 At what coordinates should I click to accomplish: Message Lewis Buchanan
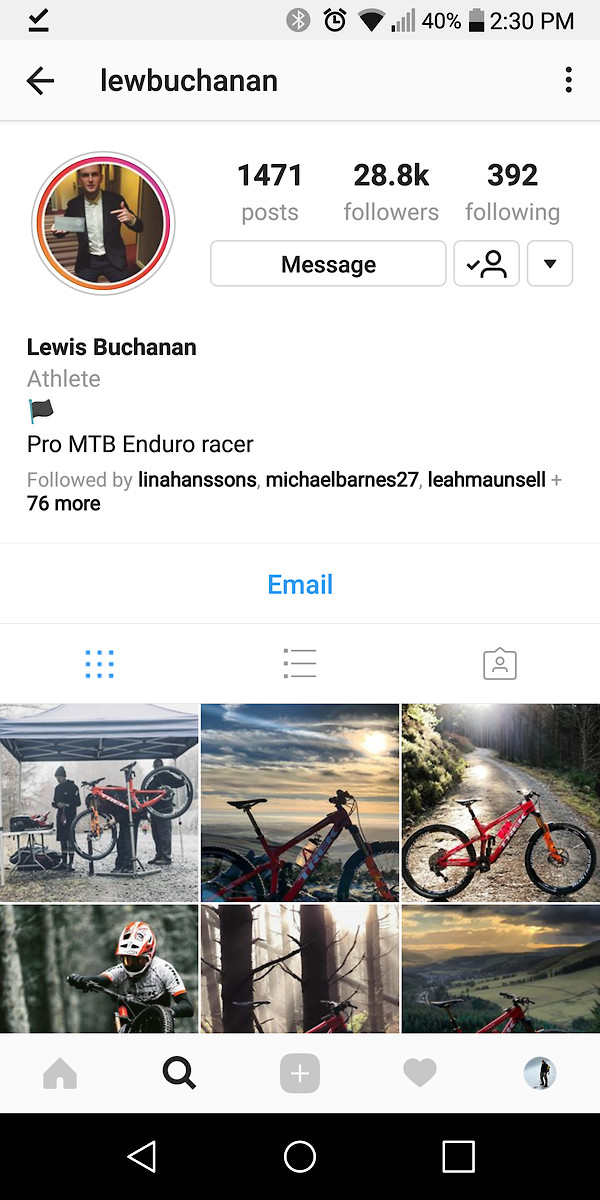[328, 265]
